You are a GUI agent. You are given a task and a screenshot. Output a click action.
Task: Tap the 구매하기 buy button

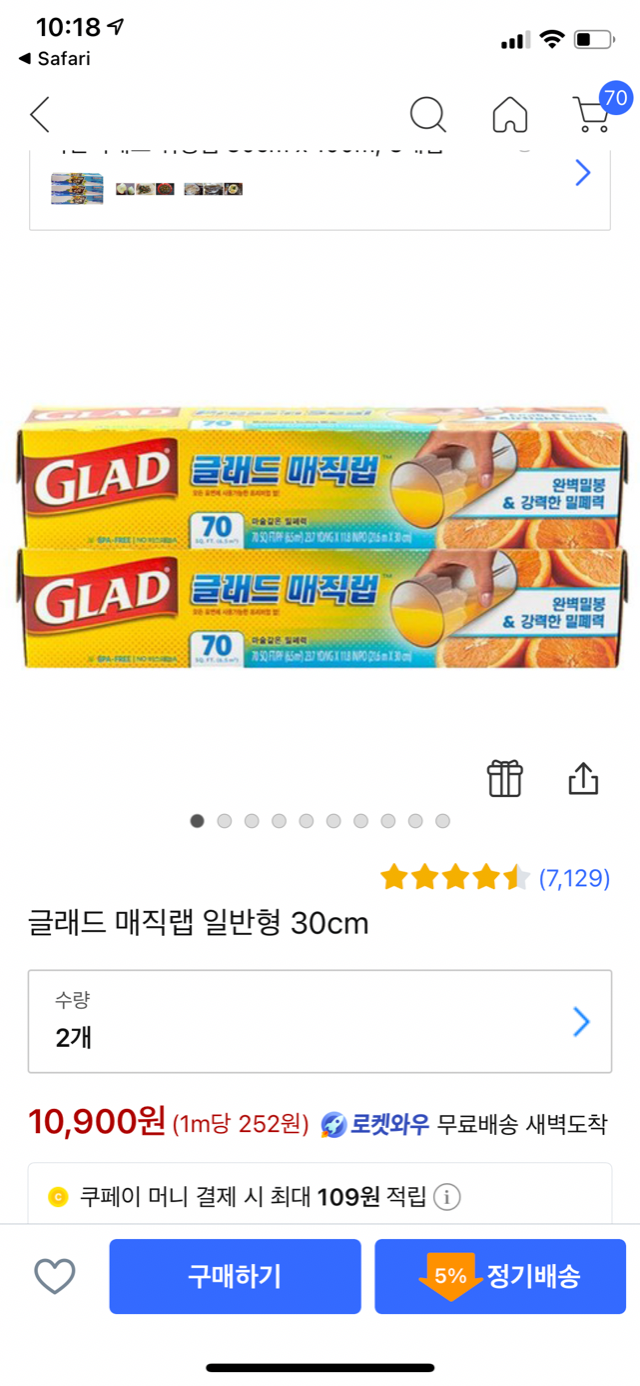(x=235, y=1276)
